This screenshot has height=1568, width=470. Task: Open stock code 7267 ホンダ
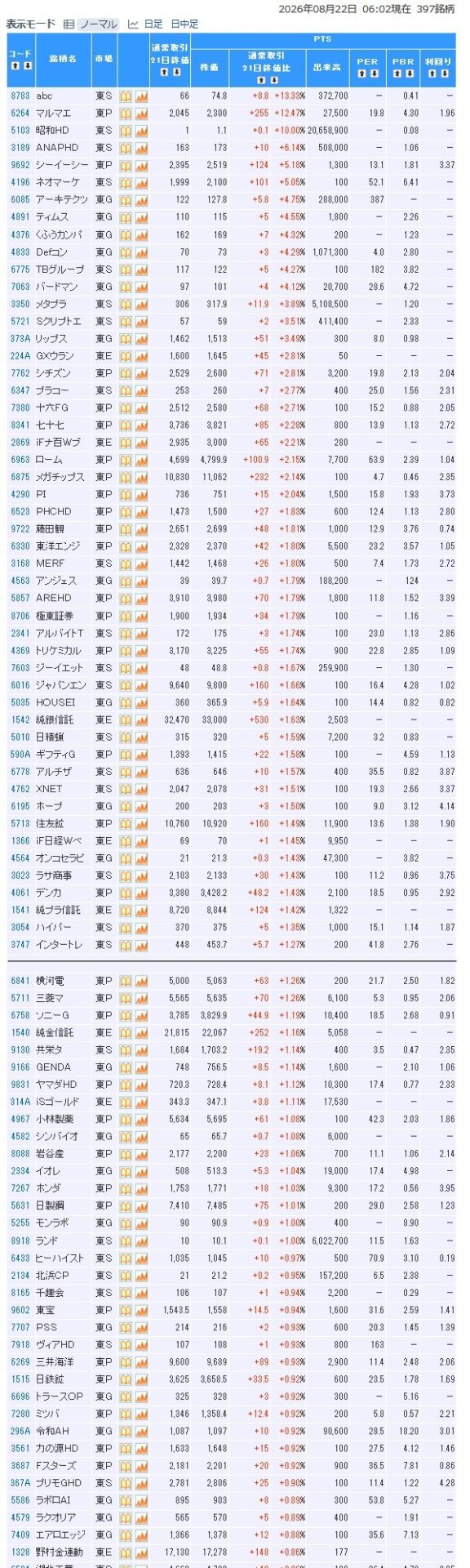20,1188
